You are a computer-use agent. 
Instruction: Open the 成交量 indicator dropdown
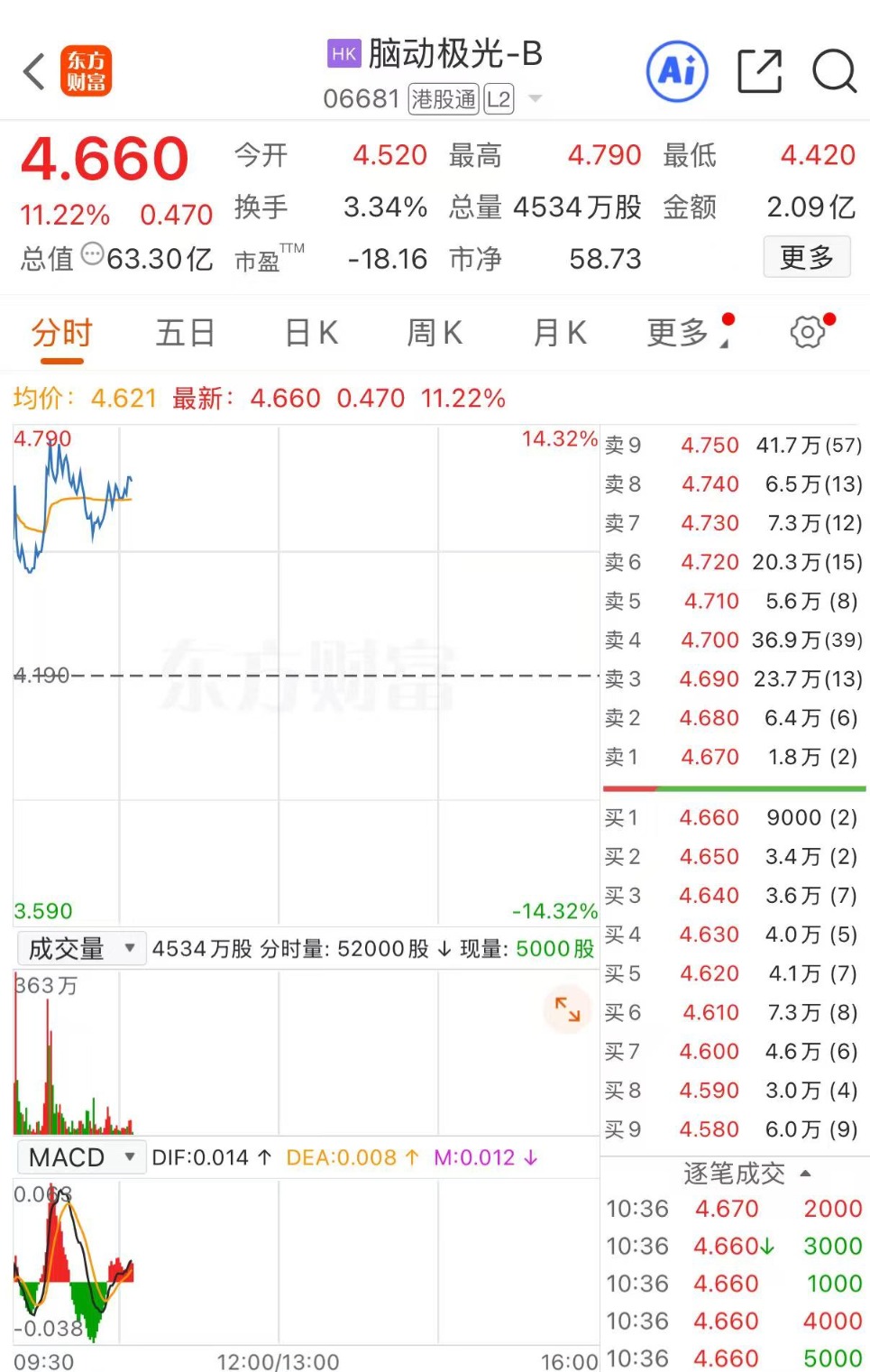click(80, 948)
